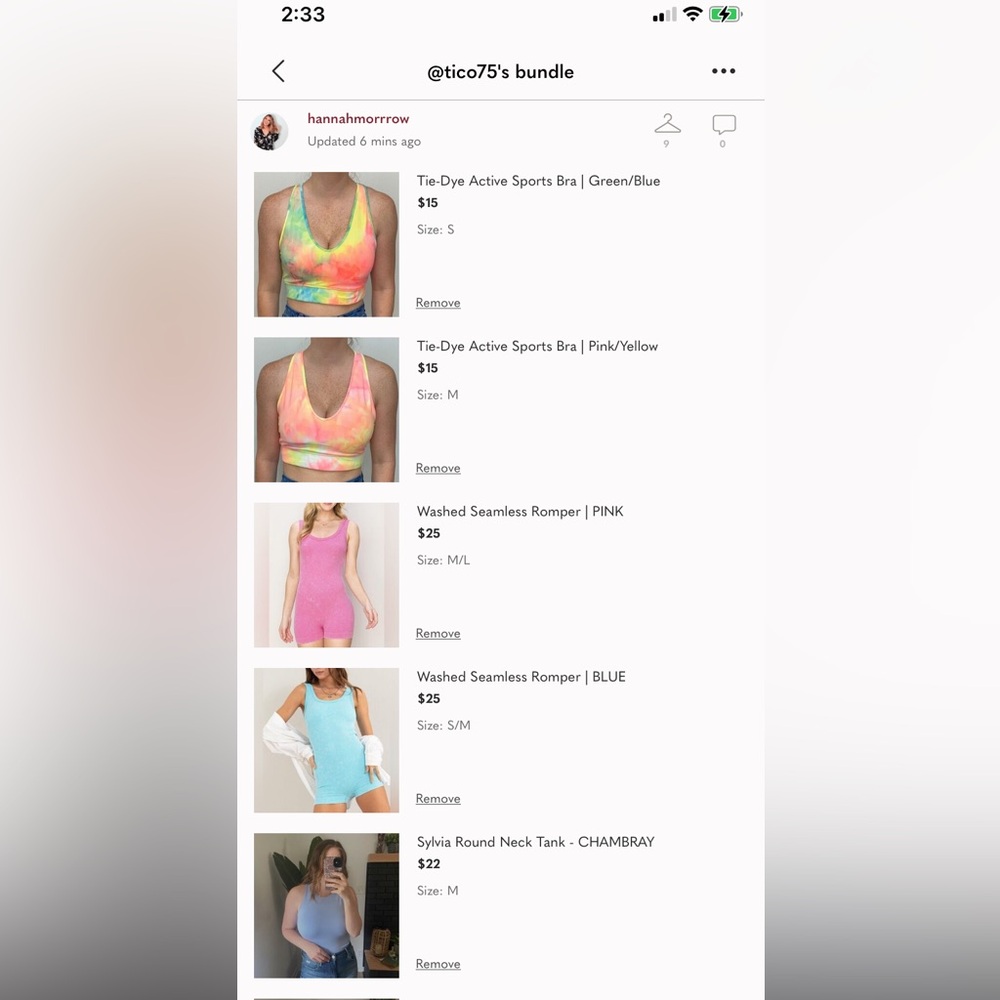This screenshot has height=1000, width=1000.
Task: Open the three-dot overflow menu
Action: coord(723,71)
